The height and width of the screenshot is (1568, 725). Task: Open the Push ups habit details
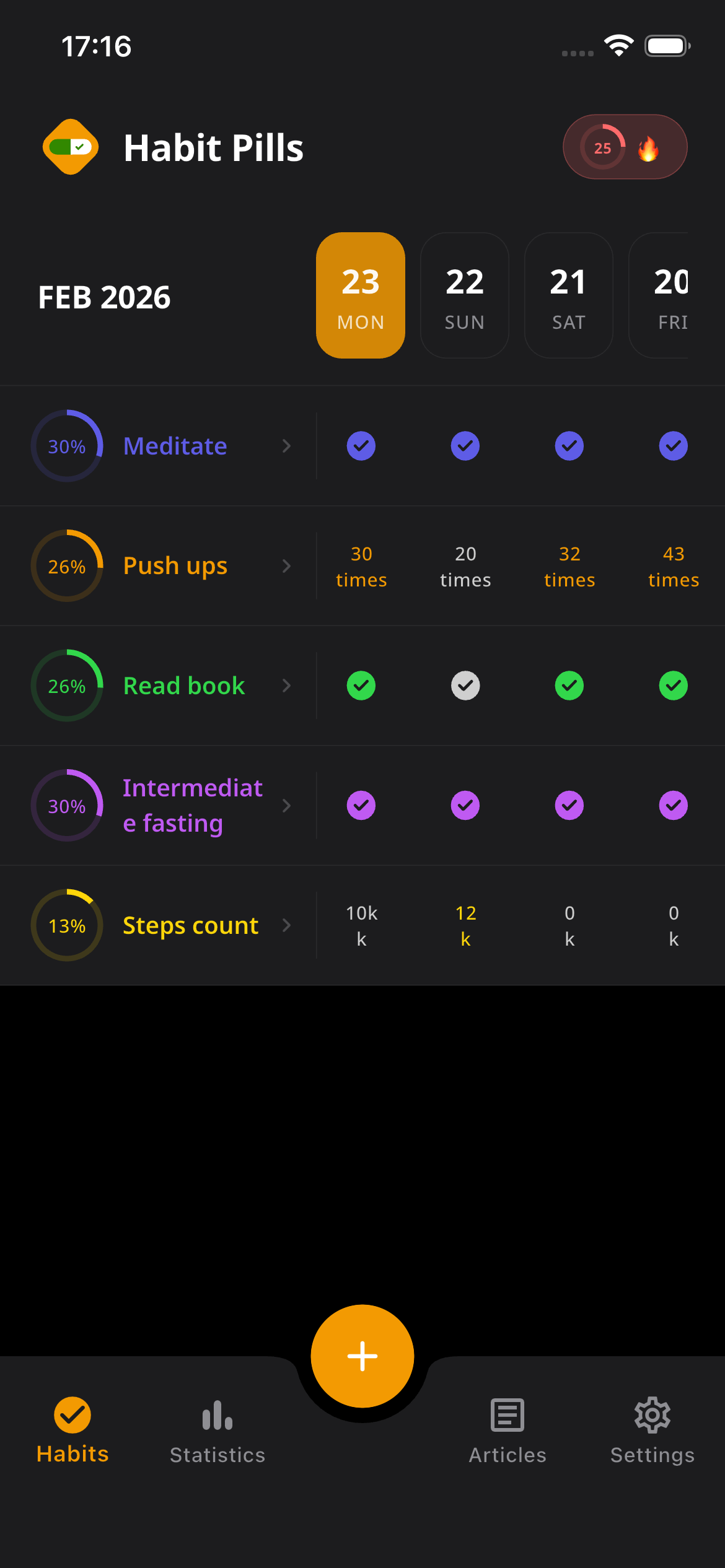pos(175,566)
